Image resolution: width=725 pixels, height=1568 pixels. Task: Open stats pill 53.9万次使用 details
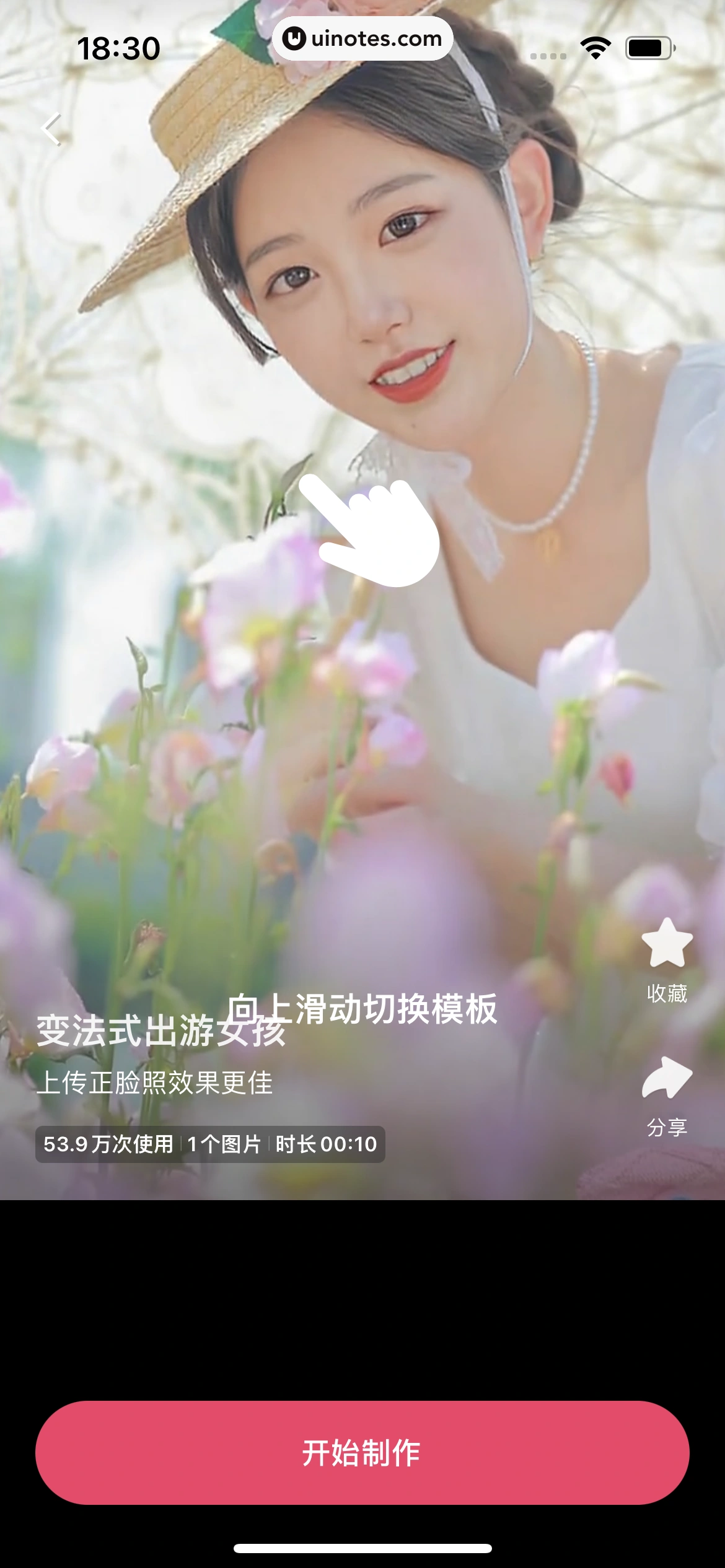click(x=108, y=1145)
